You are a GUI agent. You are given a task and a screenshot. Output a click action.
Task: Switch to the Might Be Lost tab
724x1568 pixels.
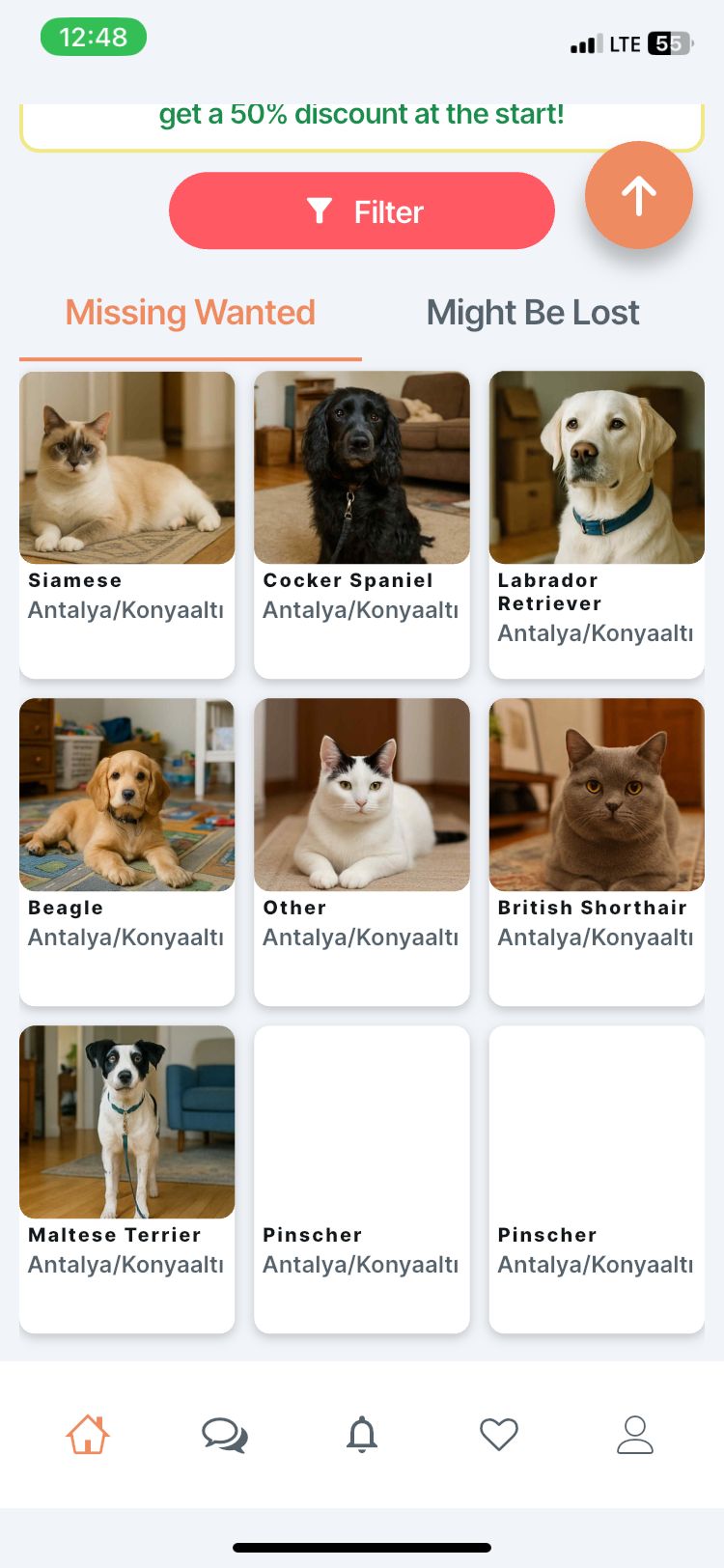click(533, 312)
